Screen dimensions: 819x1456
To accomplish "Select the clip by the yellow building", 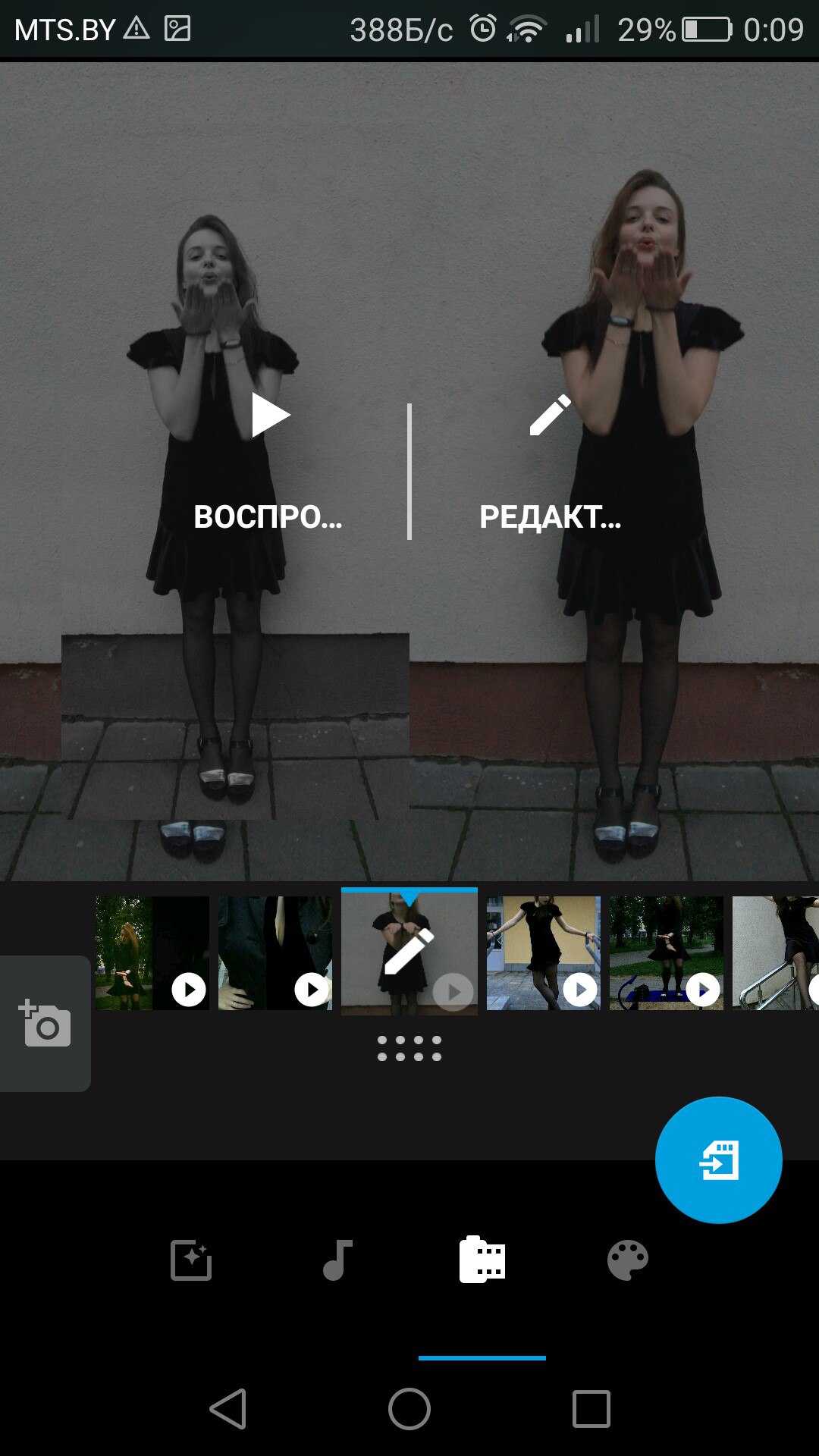I will coord(543,952).
